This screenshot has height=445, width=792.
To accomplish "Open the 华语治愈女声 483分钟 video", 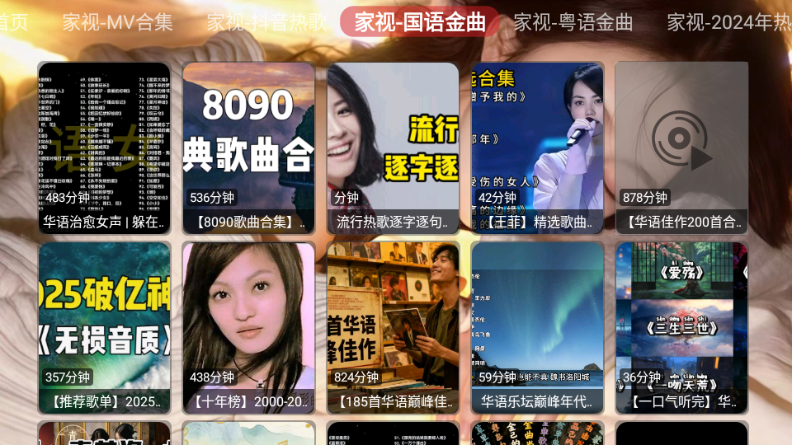I will [x=104, y=148].
